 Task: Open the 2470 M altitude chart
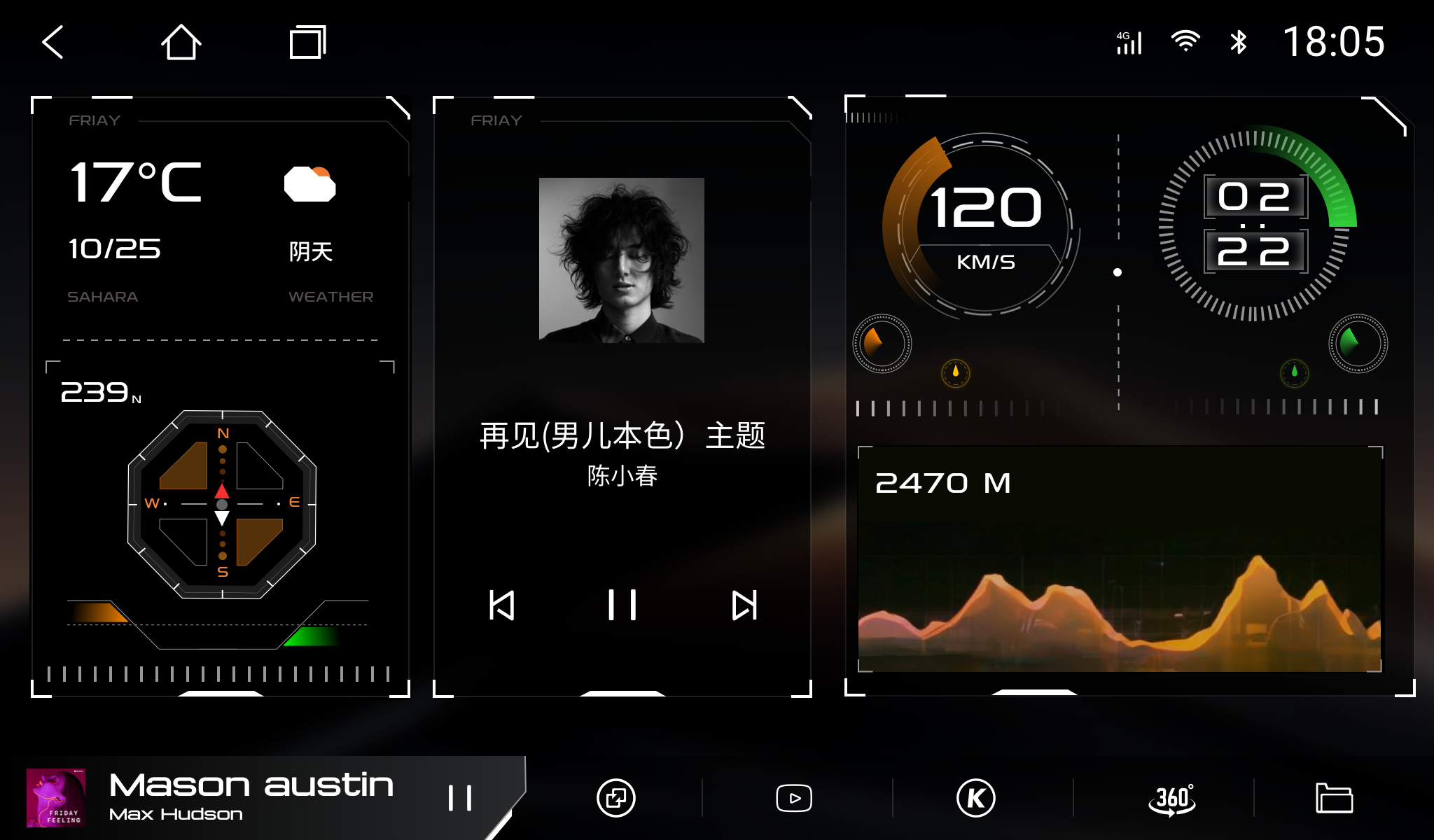point(1120,560)
